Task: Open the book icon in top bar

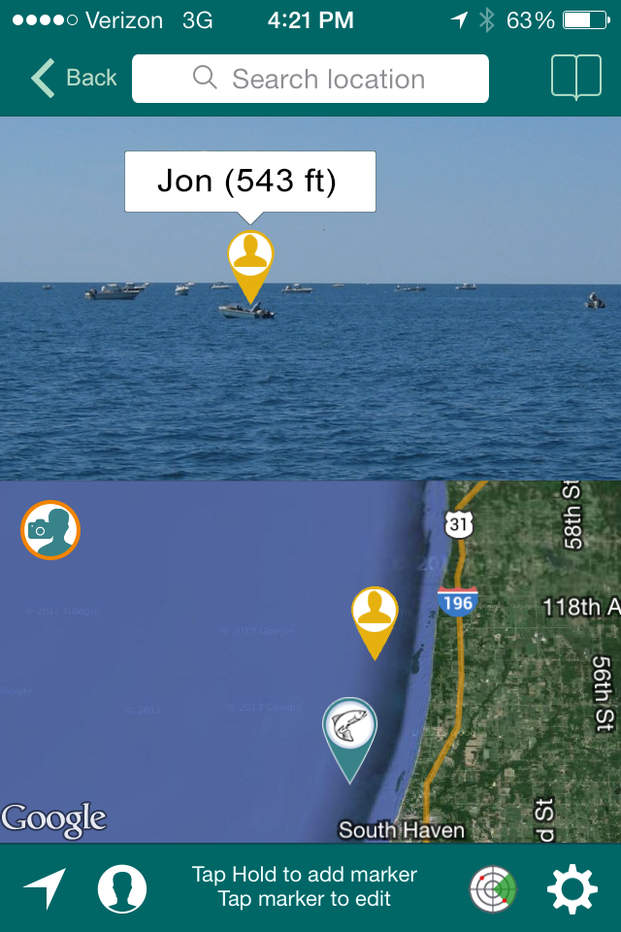Action: [576, 78]
